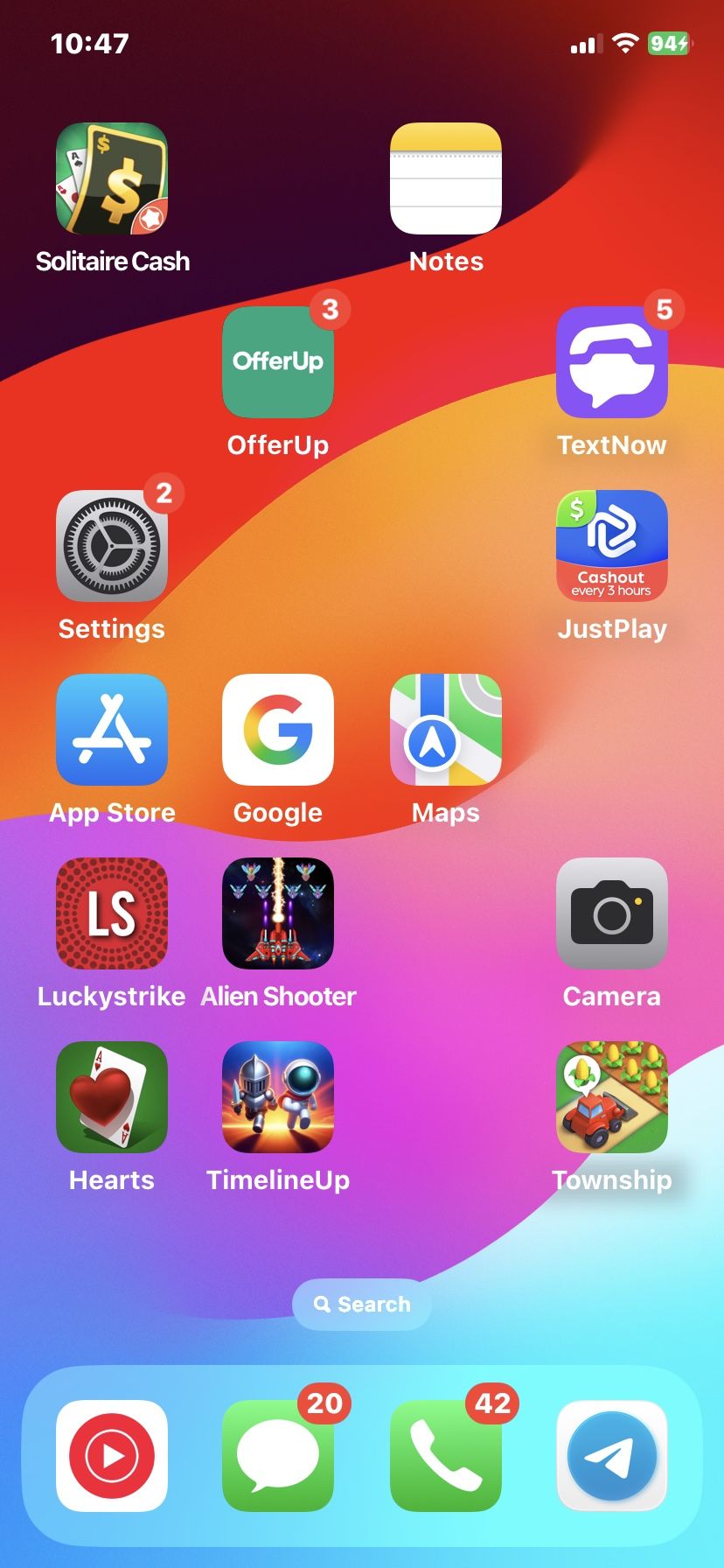Open the TimelineUp game
Viewport: 724px width, 1568px height.
pyautogui.click(x=278, y=1097)
